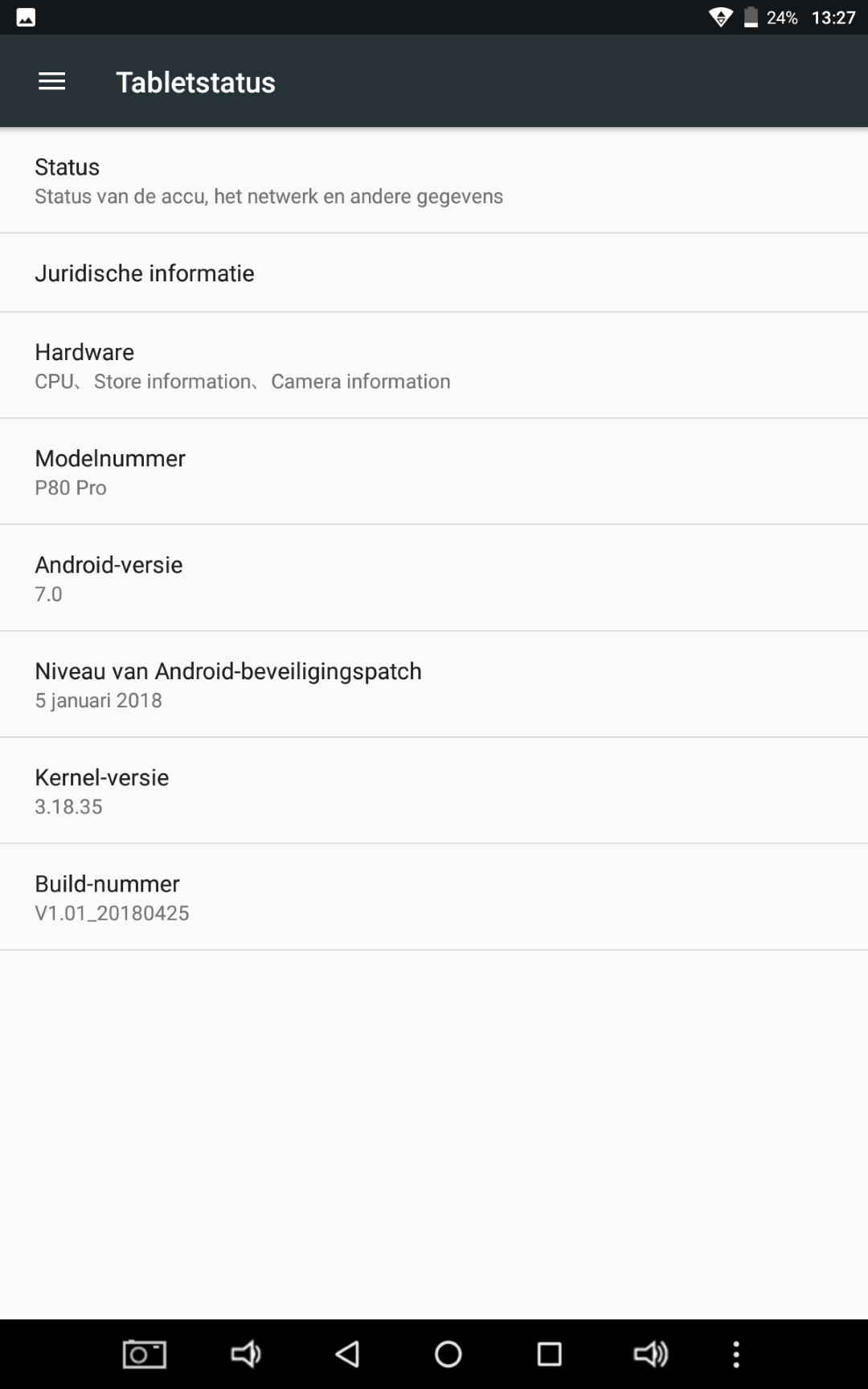Tap the Kernel-versie row
The width and height of the screenshot is (868, 1389).
point(434,791)
